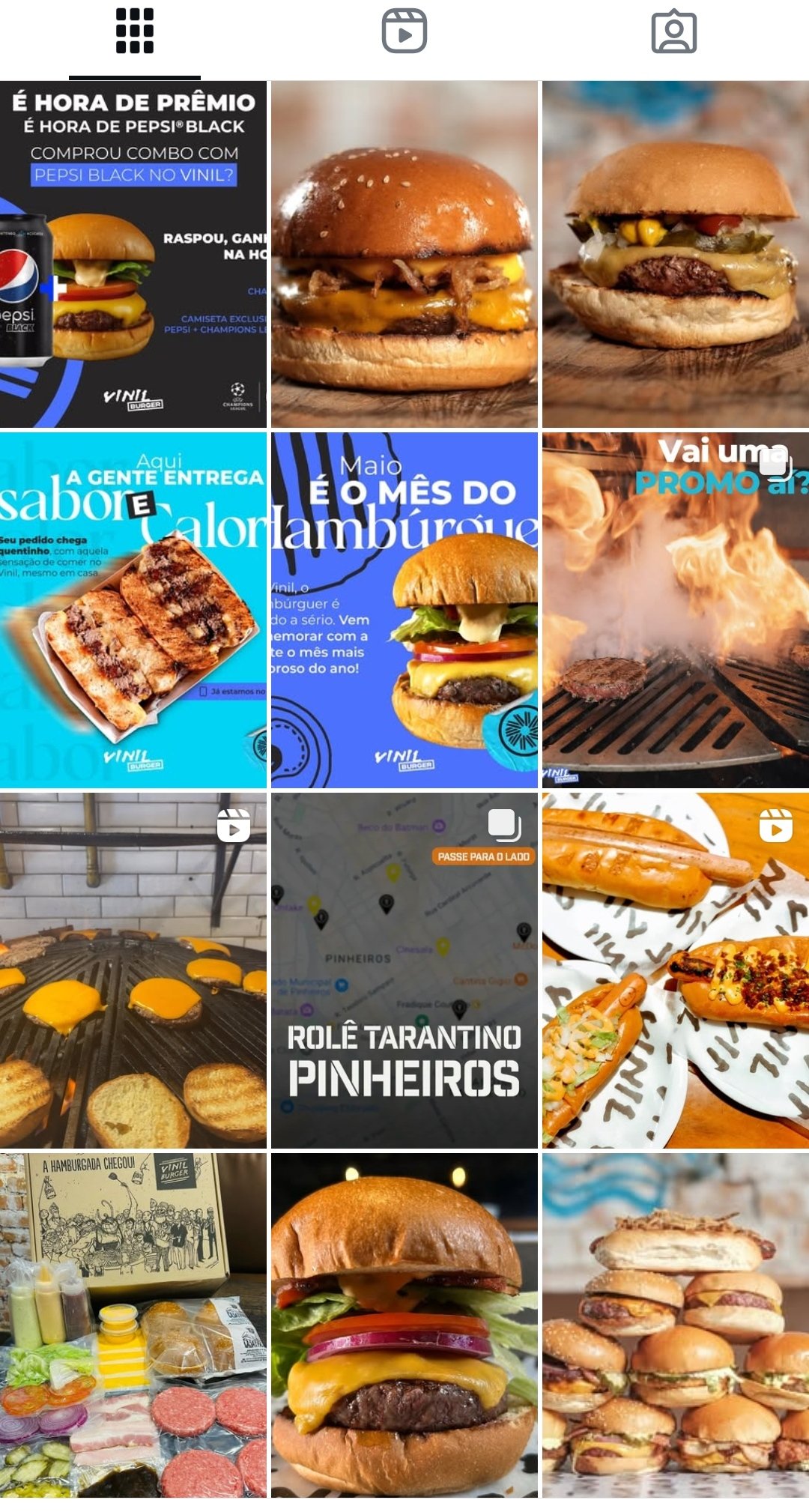Open the Pepsi Black prize promo post
Image resolution: width=809 pixels, height=1512 pixels.
133,255
